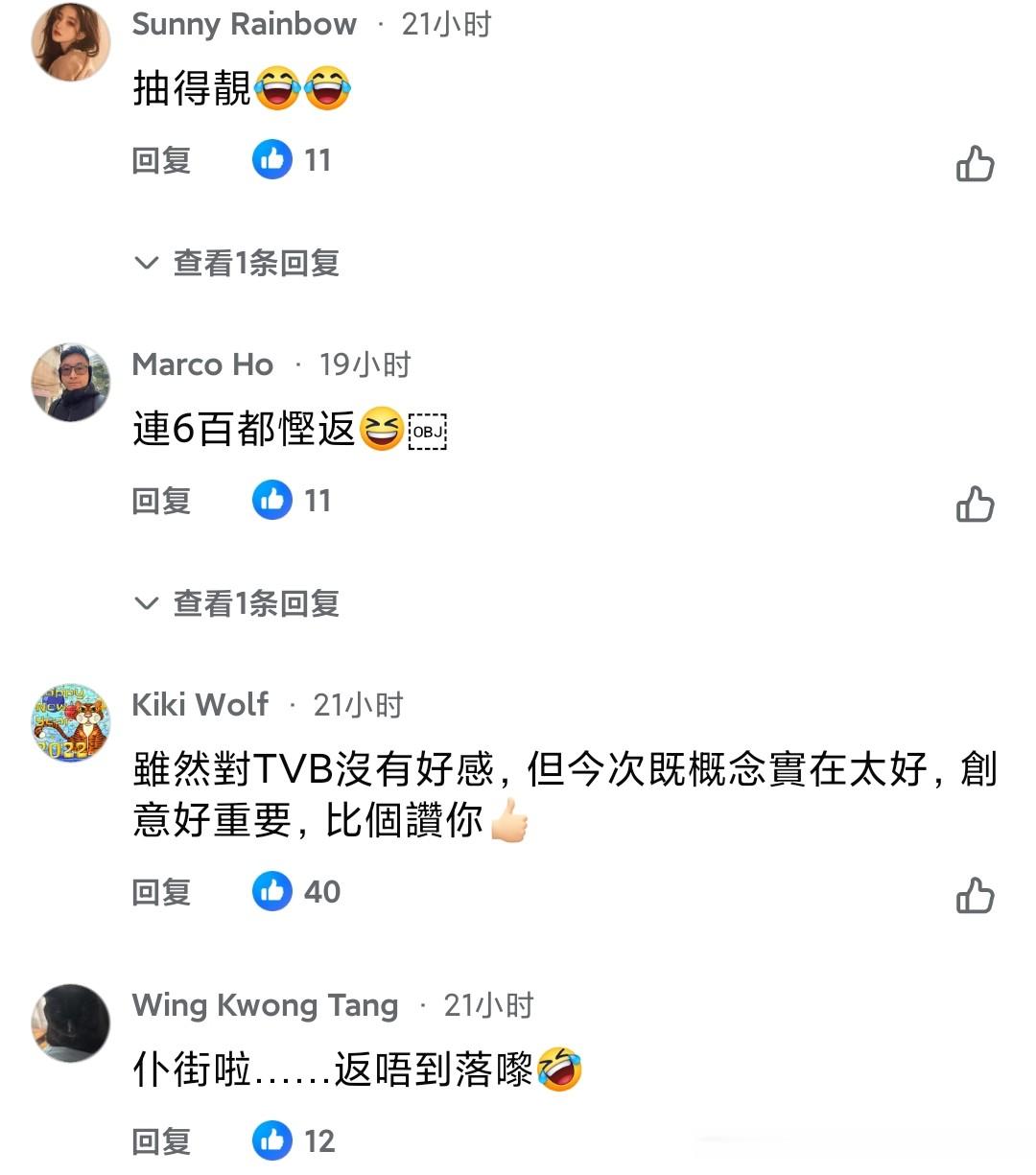1036x1175 pixels.
Task: Like Kiki Wolf's comment using the thumbs-up icon
Action: tap(977, 895)
